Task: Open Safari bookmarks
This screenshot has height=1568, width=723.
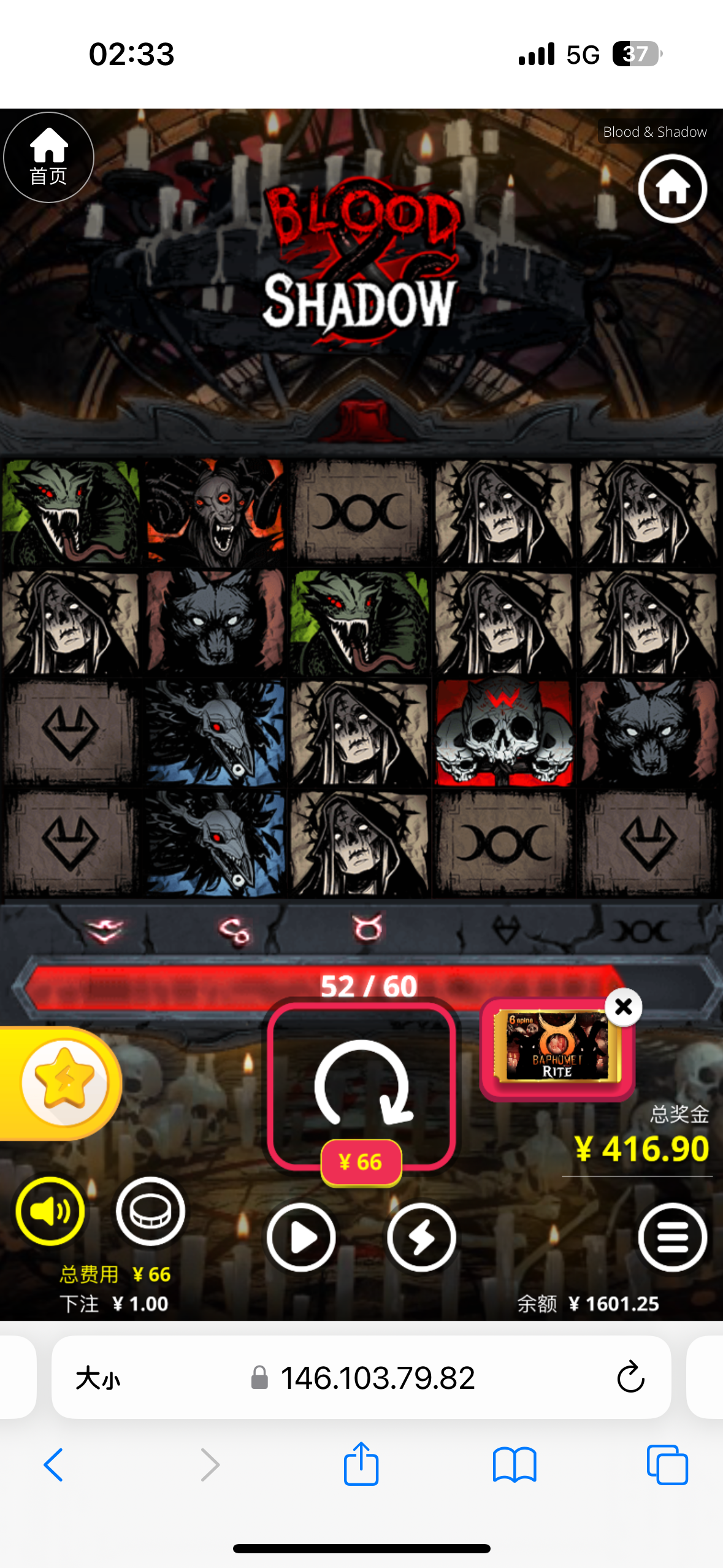Action: (514, 1465)
